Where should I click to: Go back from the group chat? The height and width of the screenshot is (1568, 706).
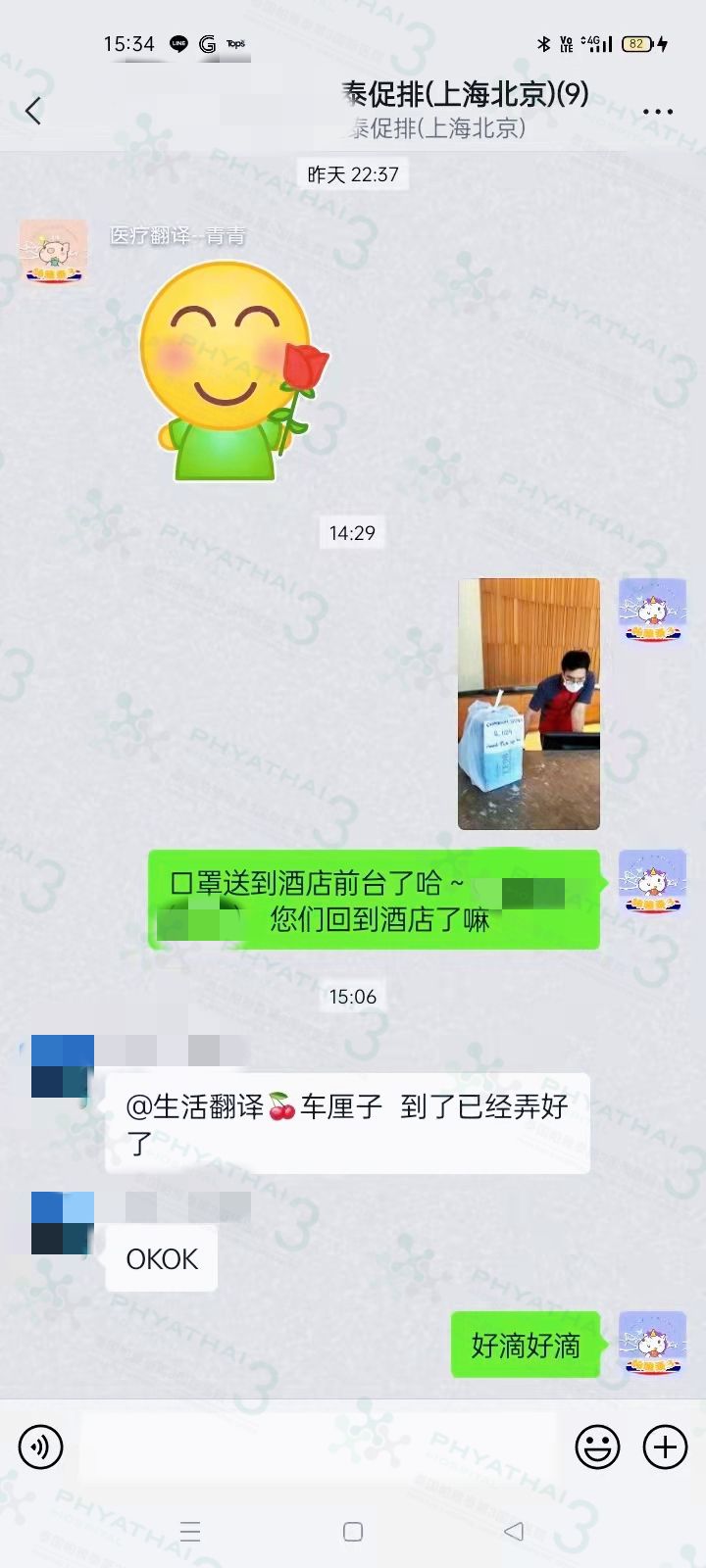coord(33,111)
